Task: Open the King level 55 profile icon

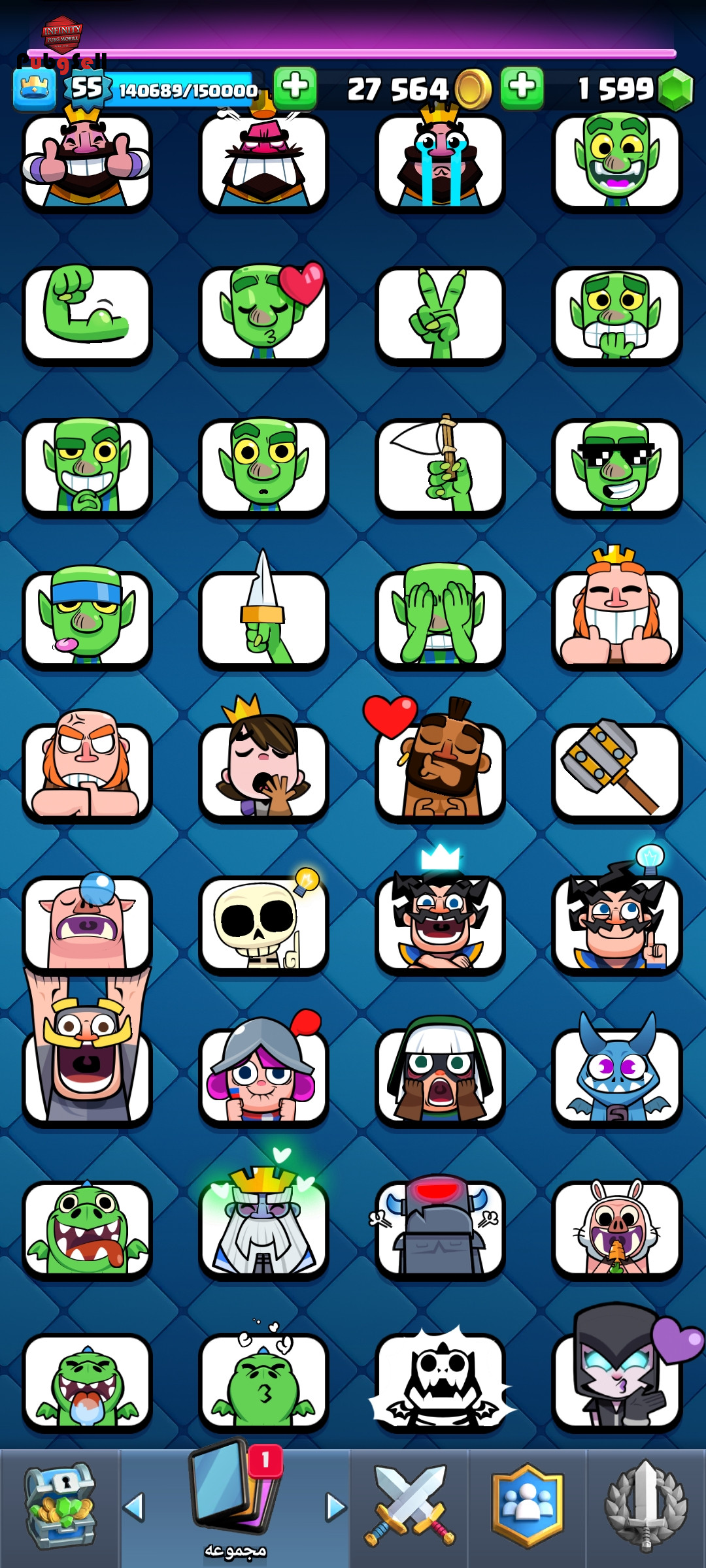Action: pyautogui.click(x=34, y=89)
